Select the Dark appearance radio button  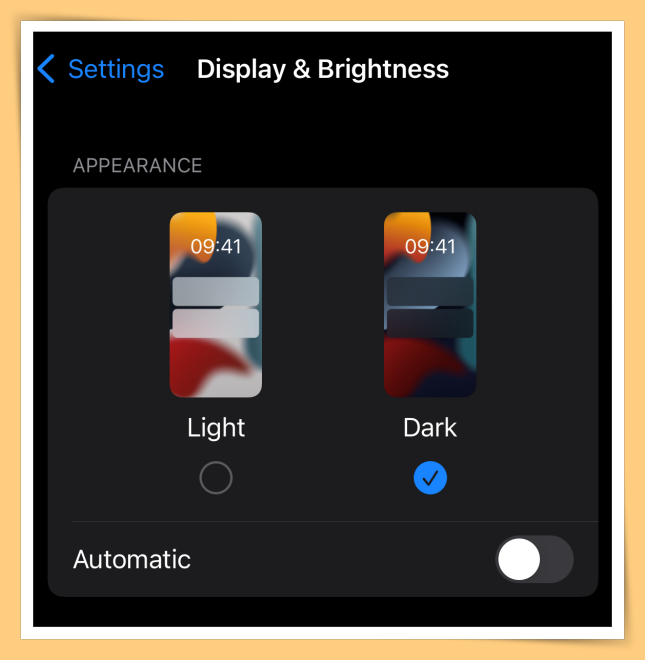click(430, 479)
